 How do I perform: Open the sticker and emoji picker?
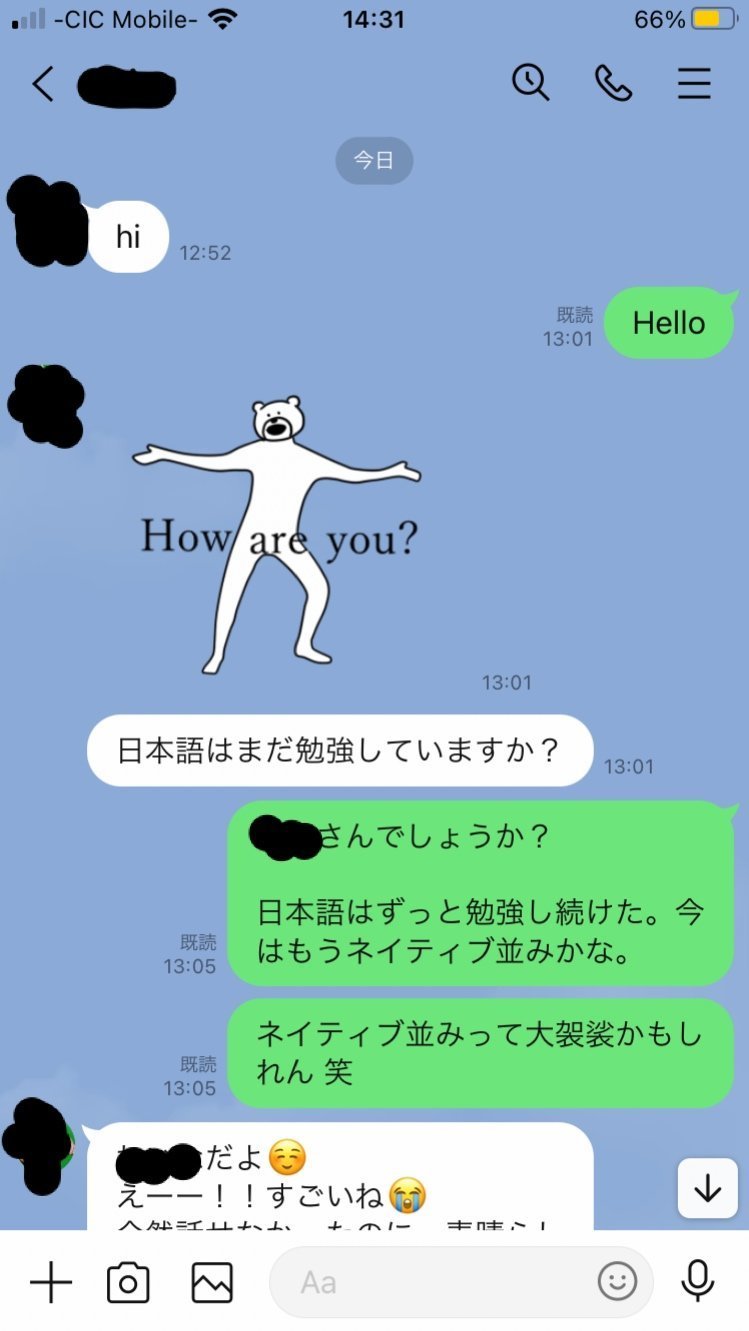pos(617,1282)
